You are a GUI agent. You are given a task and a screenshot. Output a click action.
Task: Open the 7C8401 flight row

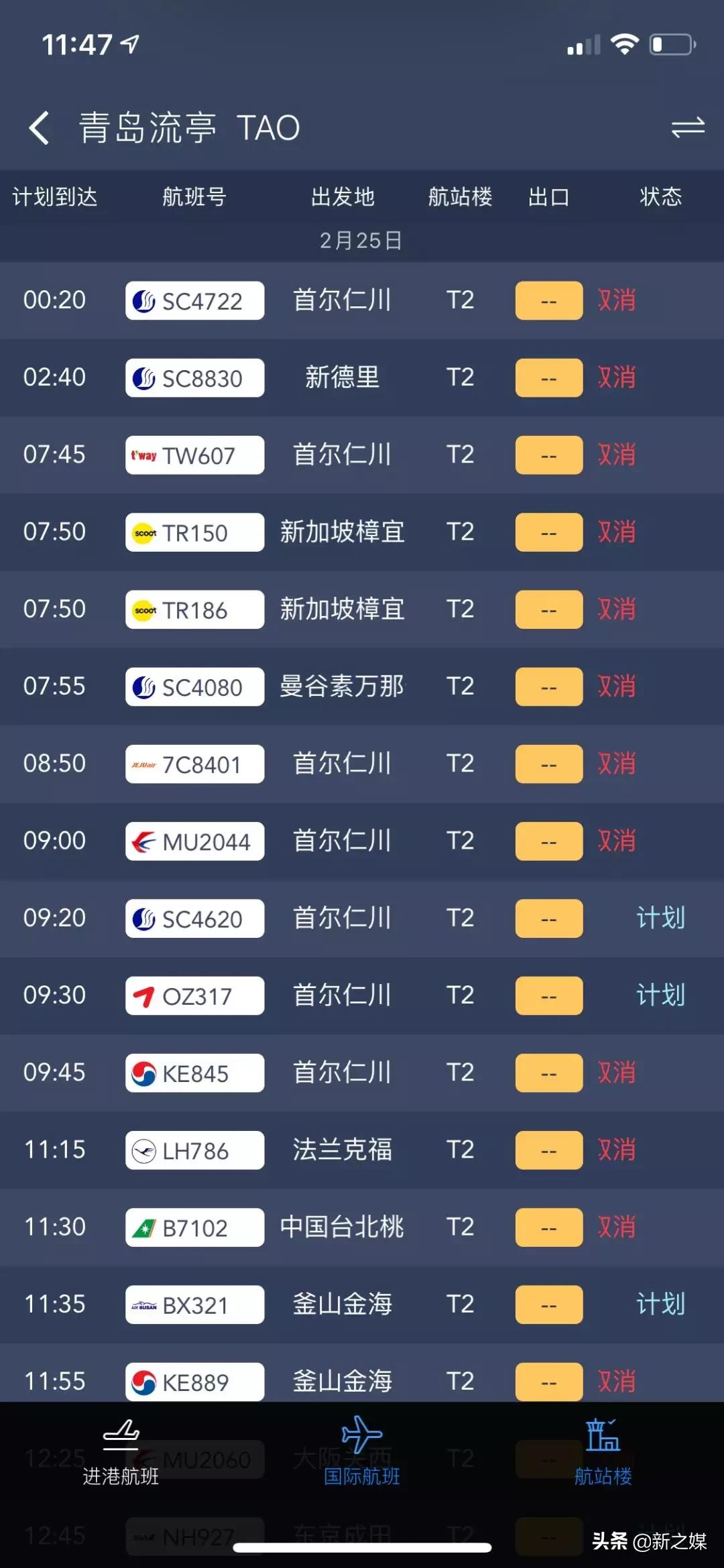(362, 764)
